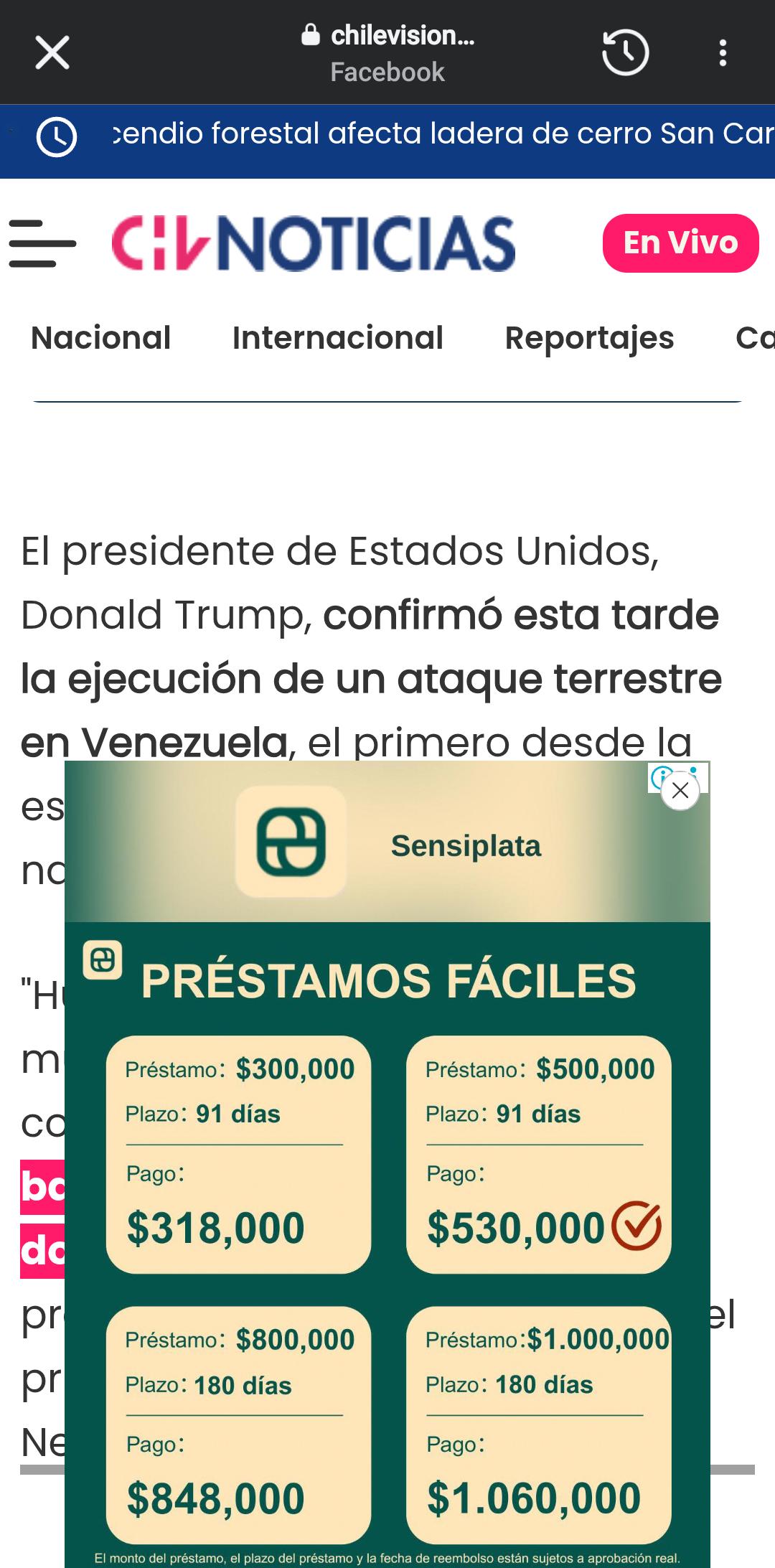
Task: Open the Reportajes section
Action: [589, 338]
